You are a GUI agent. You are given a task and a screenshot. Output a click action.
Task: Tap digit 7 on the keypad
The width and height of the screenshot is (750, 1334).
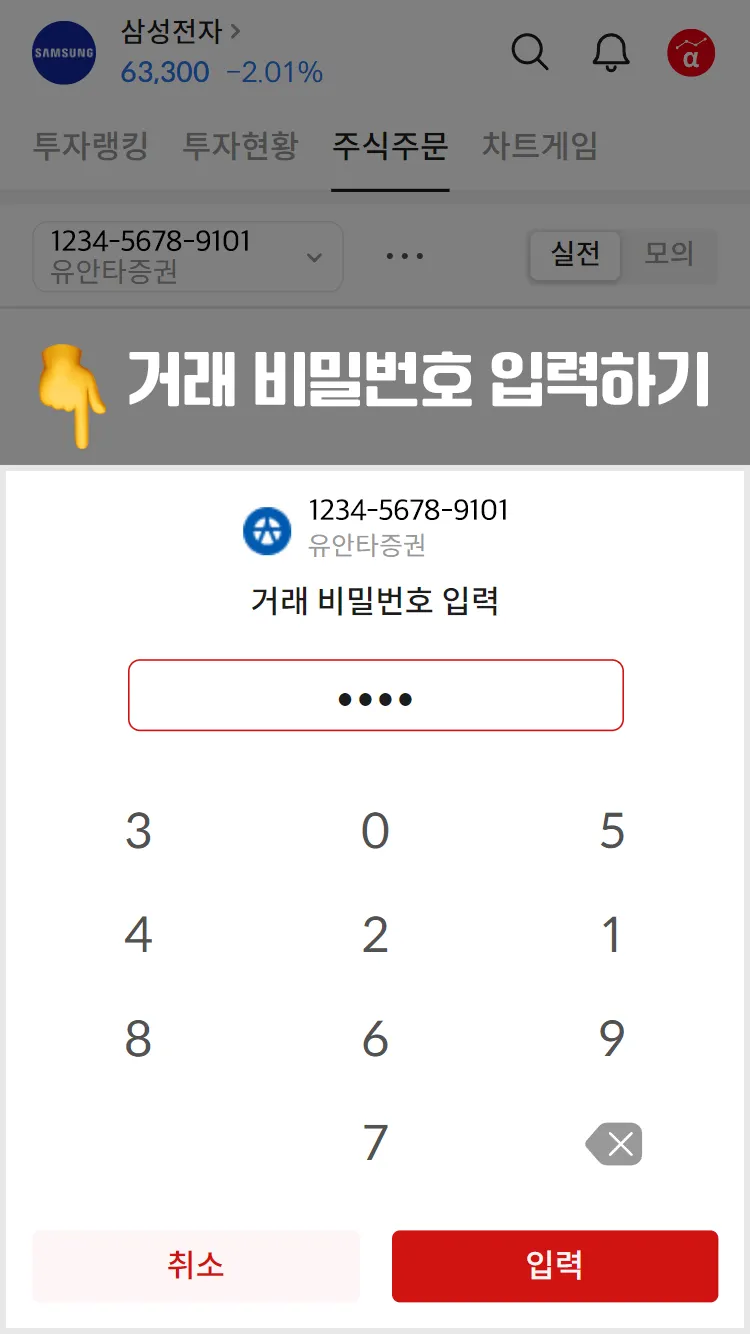tap(375, 1143)
